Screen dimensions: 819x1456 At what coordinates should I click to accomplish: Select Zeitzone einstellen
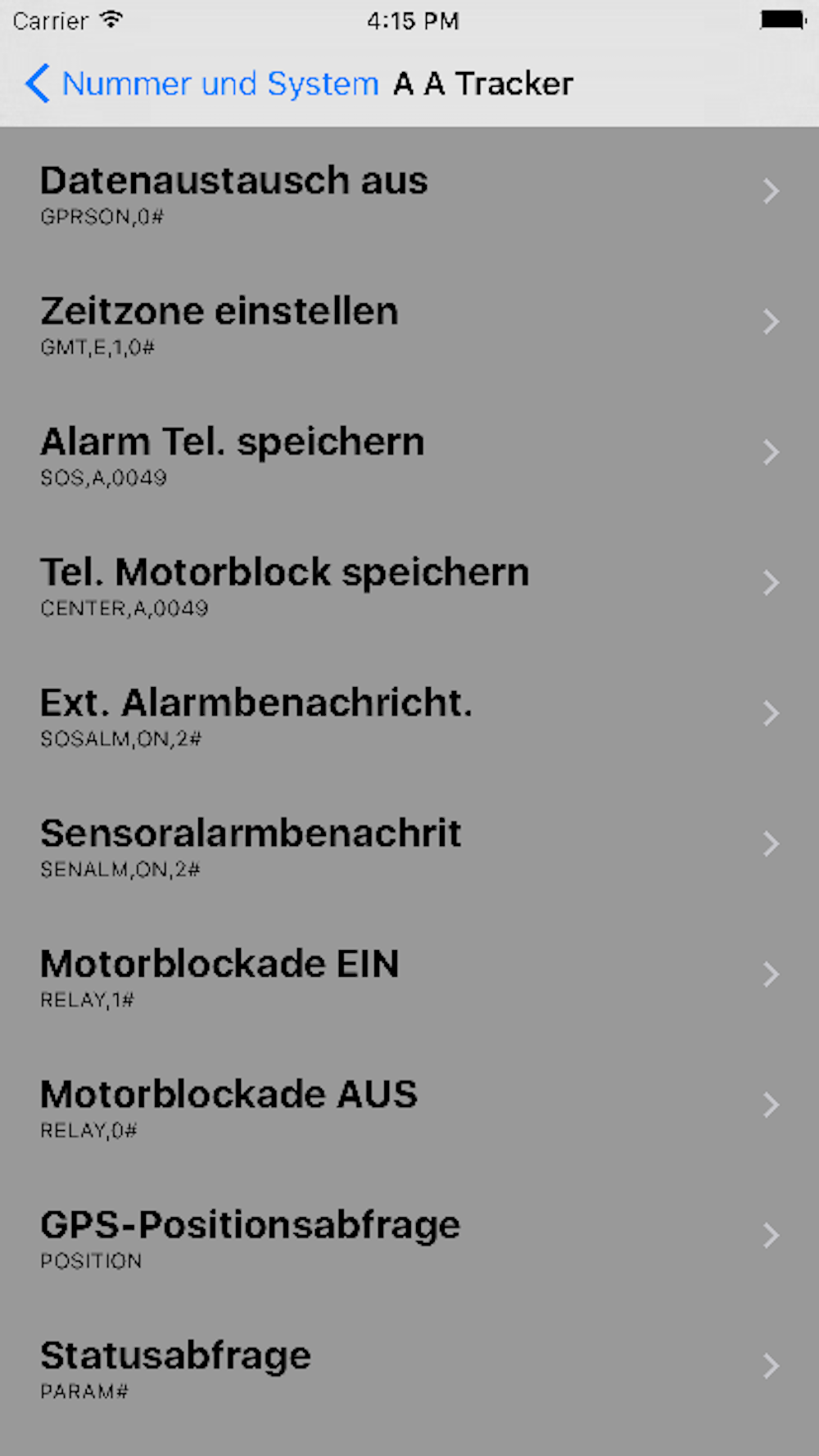point(409,322)
